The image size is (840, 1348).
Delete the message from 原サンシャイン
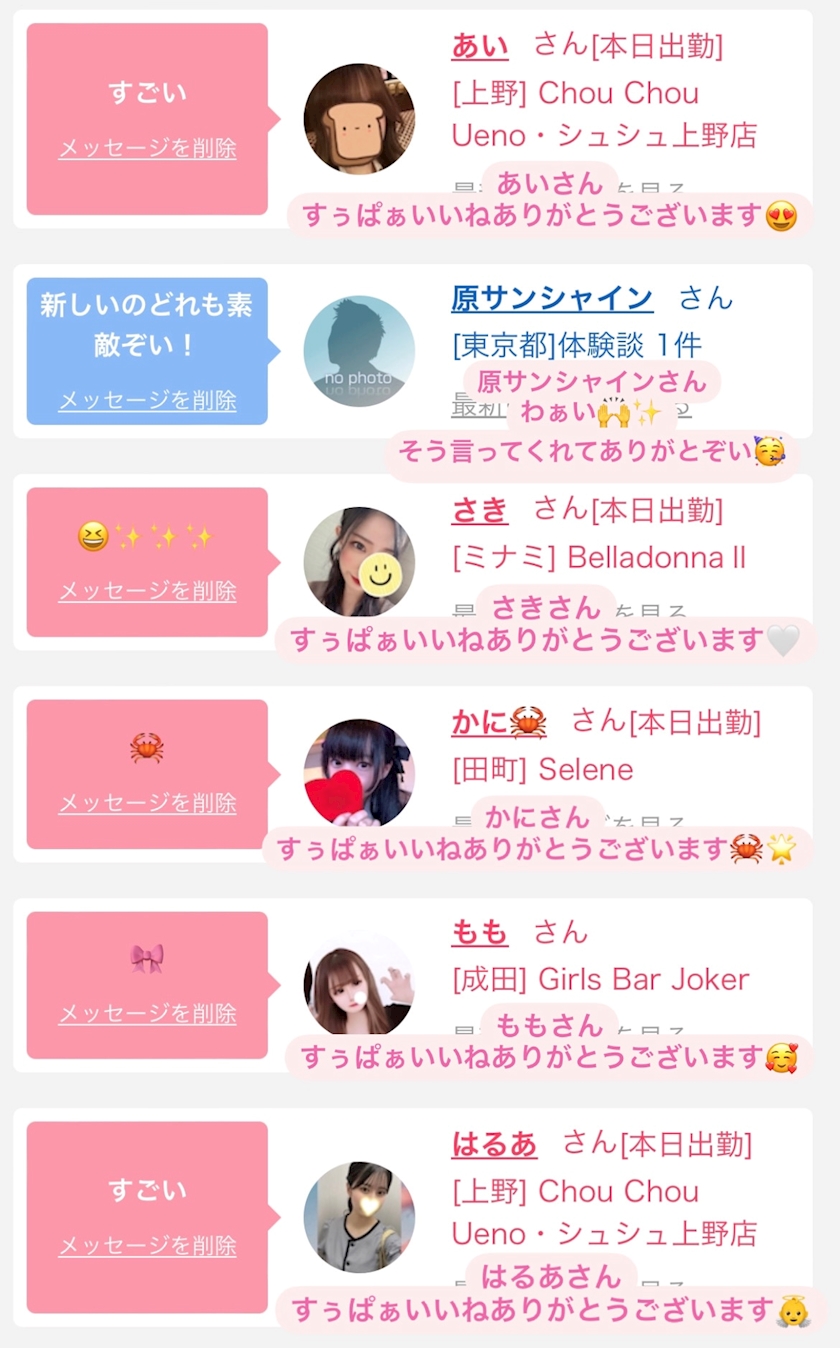[x=147, y=401]
